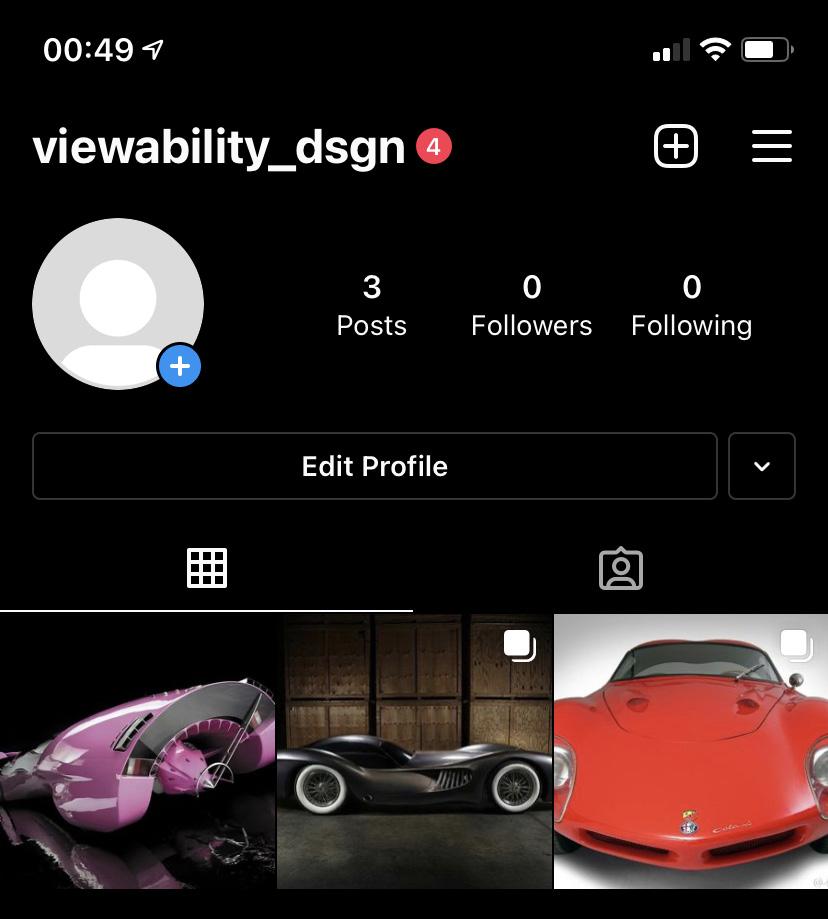Open the pink concept car post
Viewport: 828px width, 919px height.
tap(137, 752)
